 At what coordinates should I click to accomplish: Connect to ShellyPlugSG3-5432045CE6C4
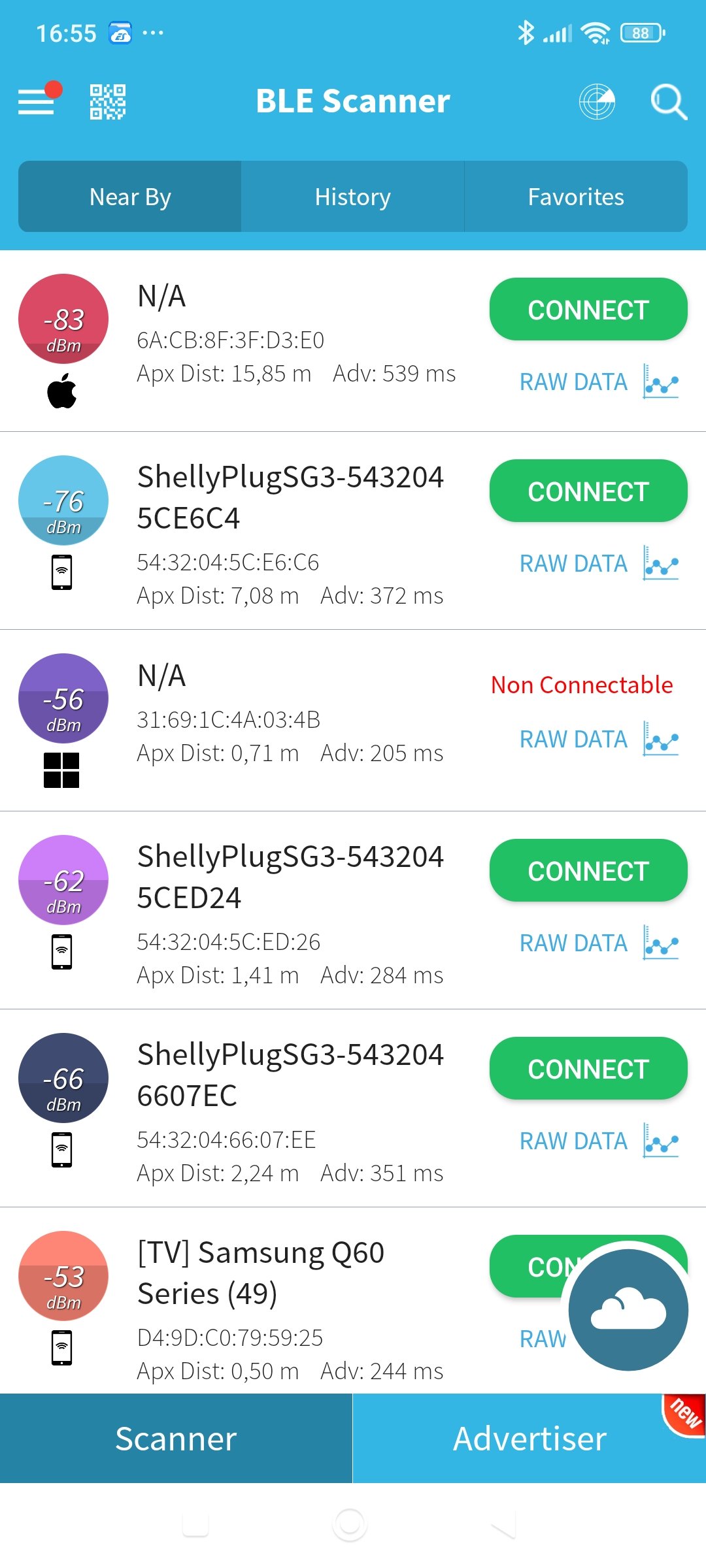[588, 491]
